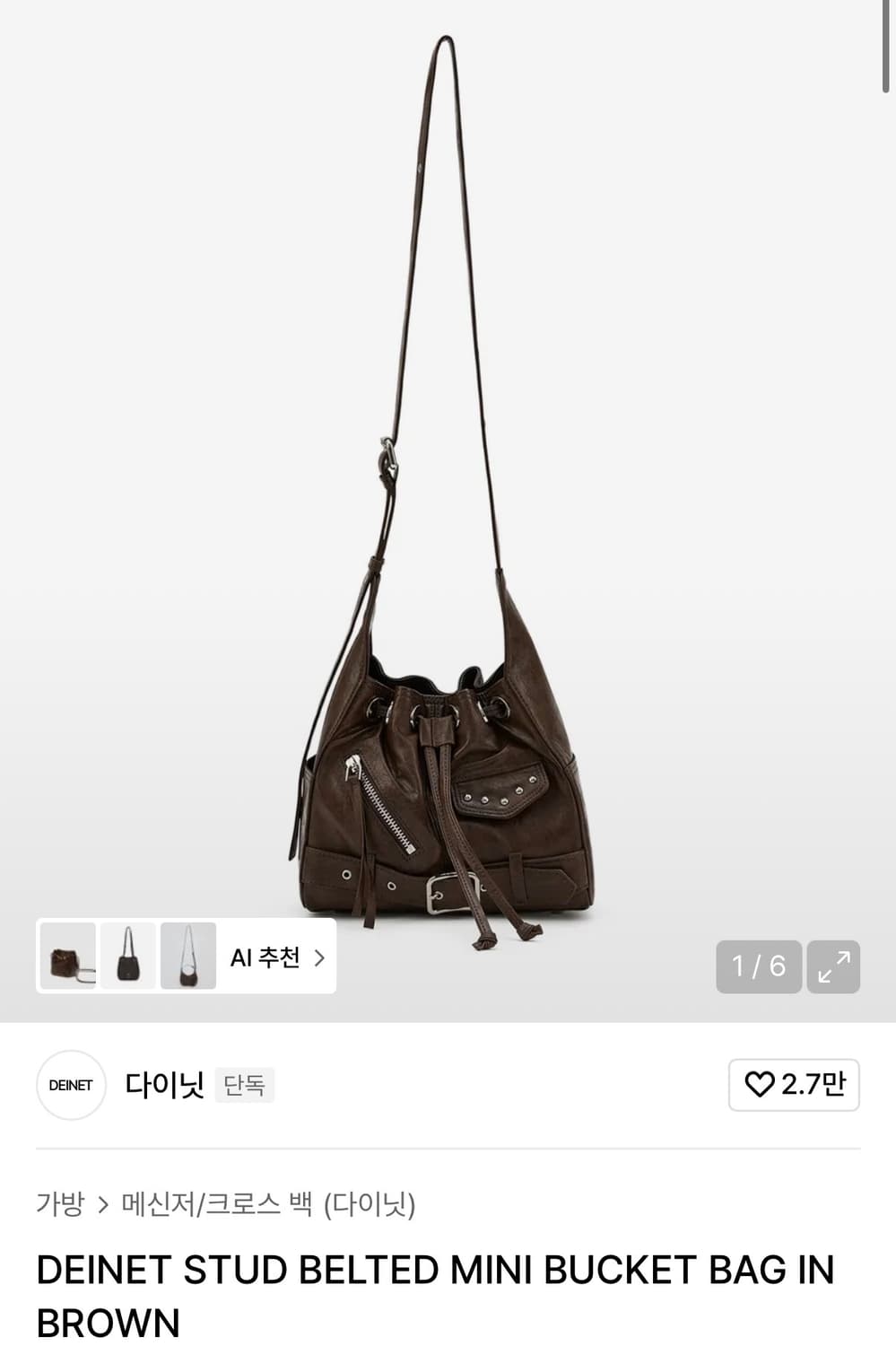
Task: Navigate to the 가방 breadcrumb category
Action: (58, 1206)
